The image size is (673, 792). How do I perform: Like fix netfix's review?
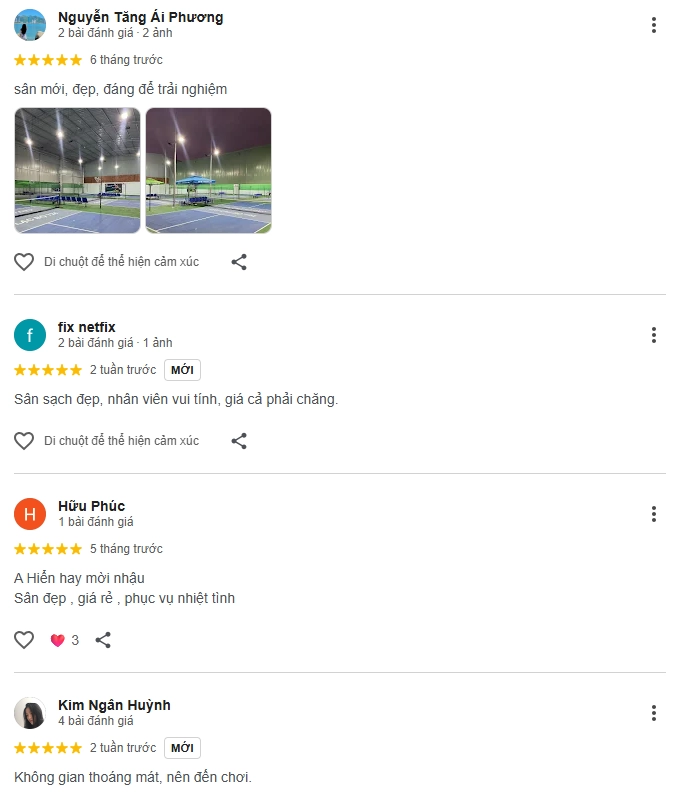(24, 441)
